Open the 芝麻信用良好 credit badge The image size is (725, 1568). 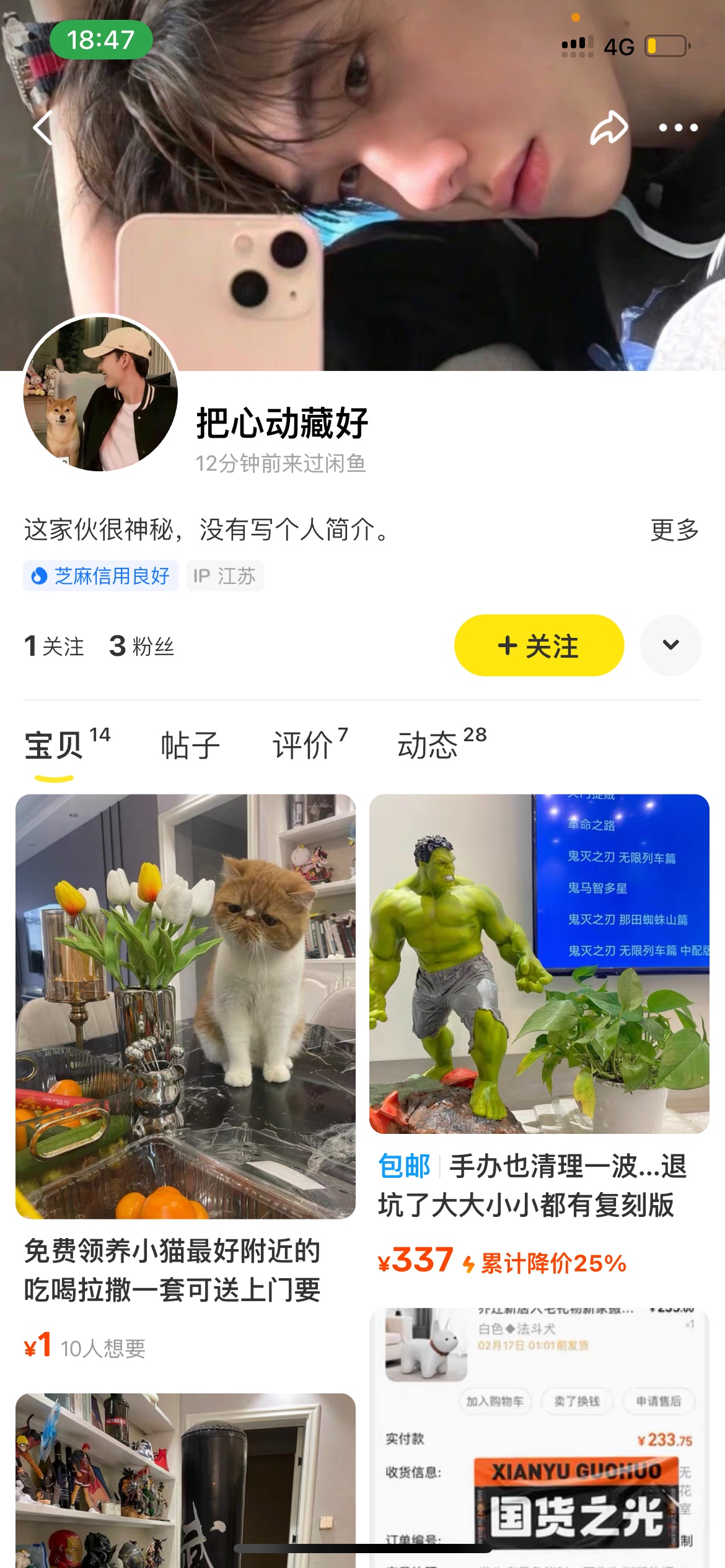[x=101, y=576]
